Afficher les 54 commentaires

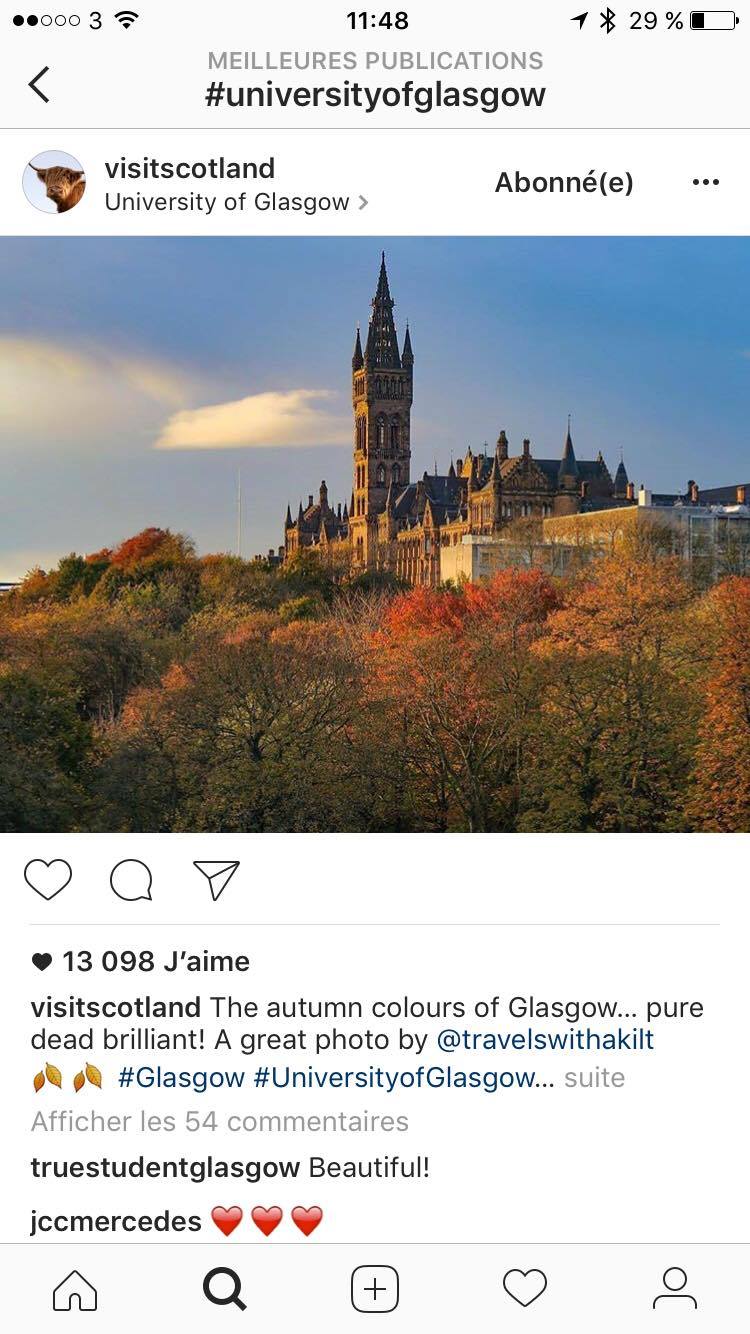[x=220, y=1122]
